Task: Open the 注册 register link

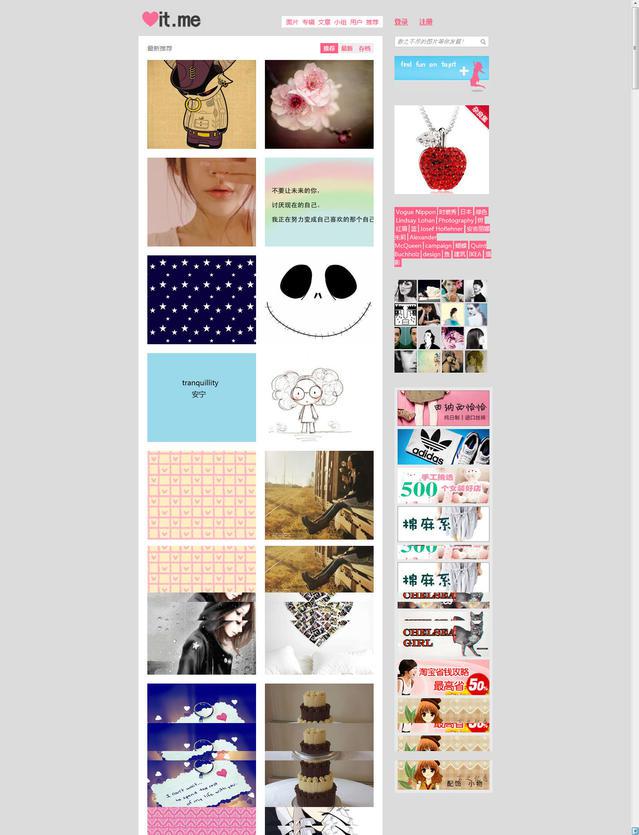Action: 426,22
